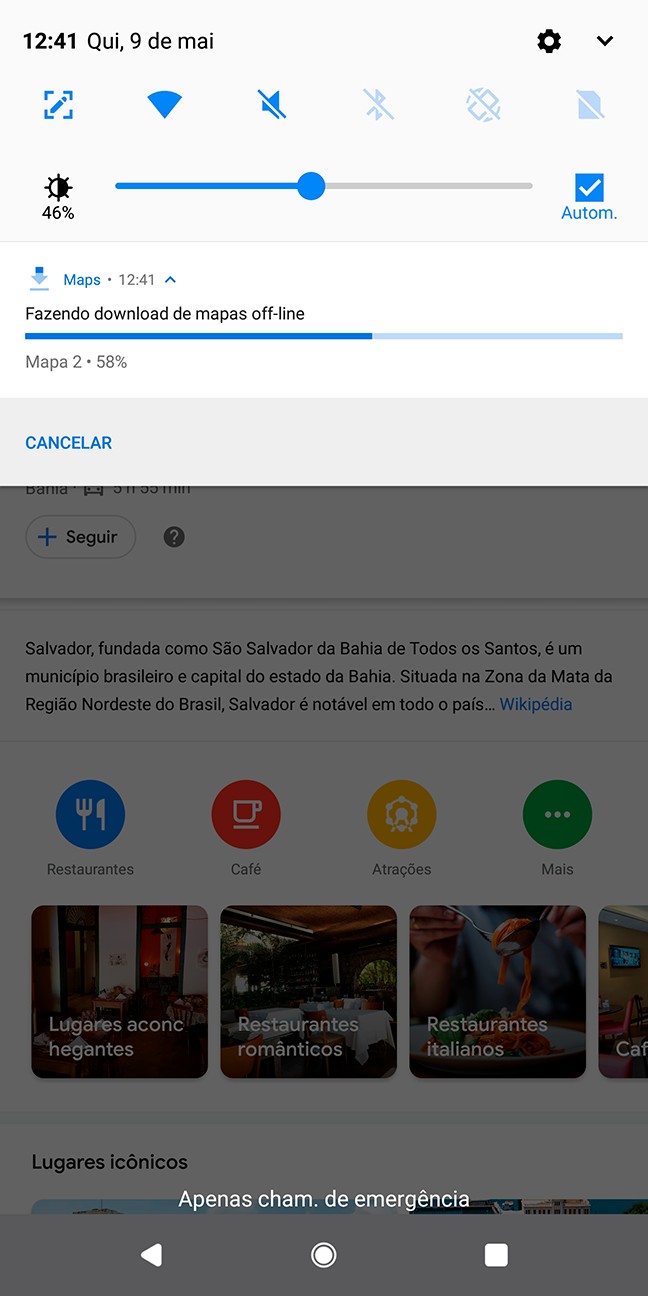Go back with the navigation bar
Viewport: 648px width, 1296px height.
tap(151, 1255)
